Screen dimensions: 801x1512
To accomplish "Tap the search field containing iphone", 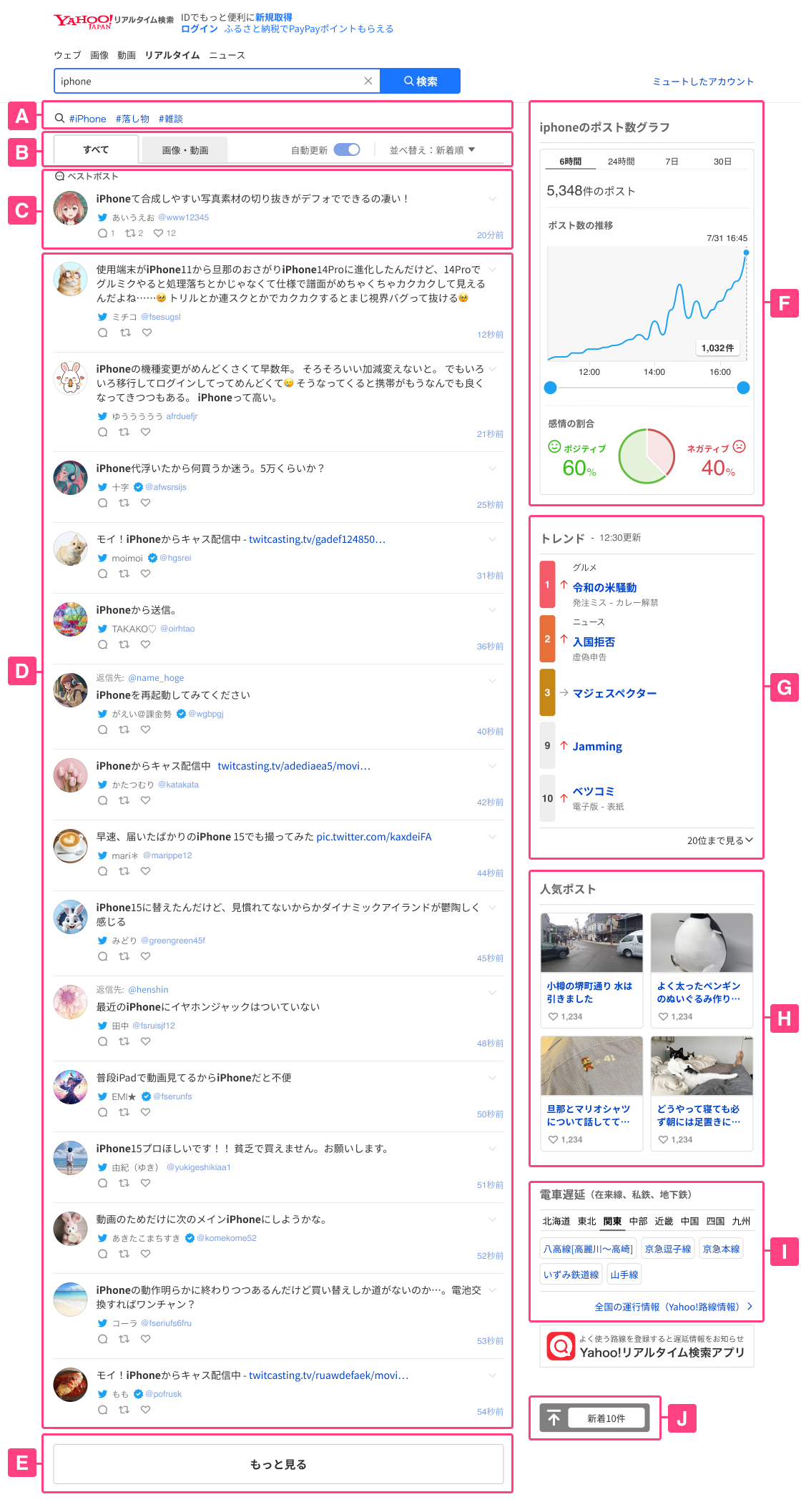I will point(207,81).
